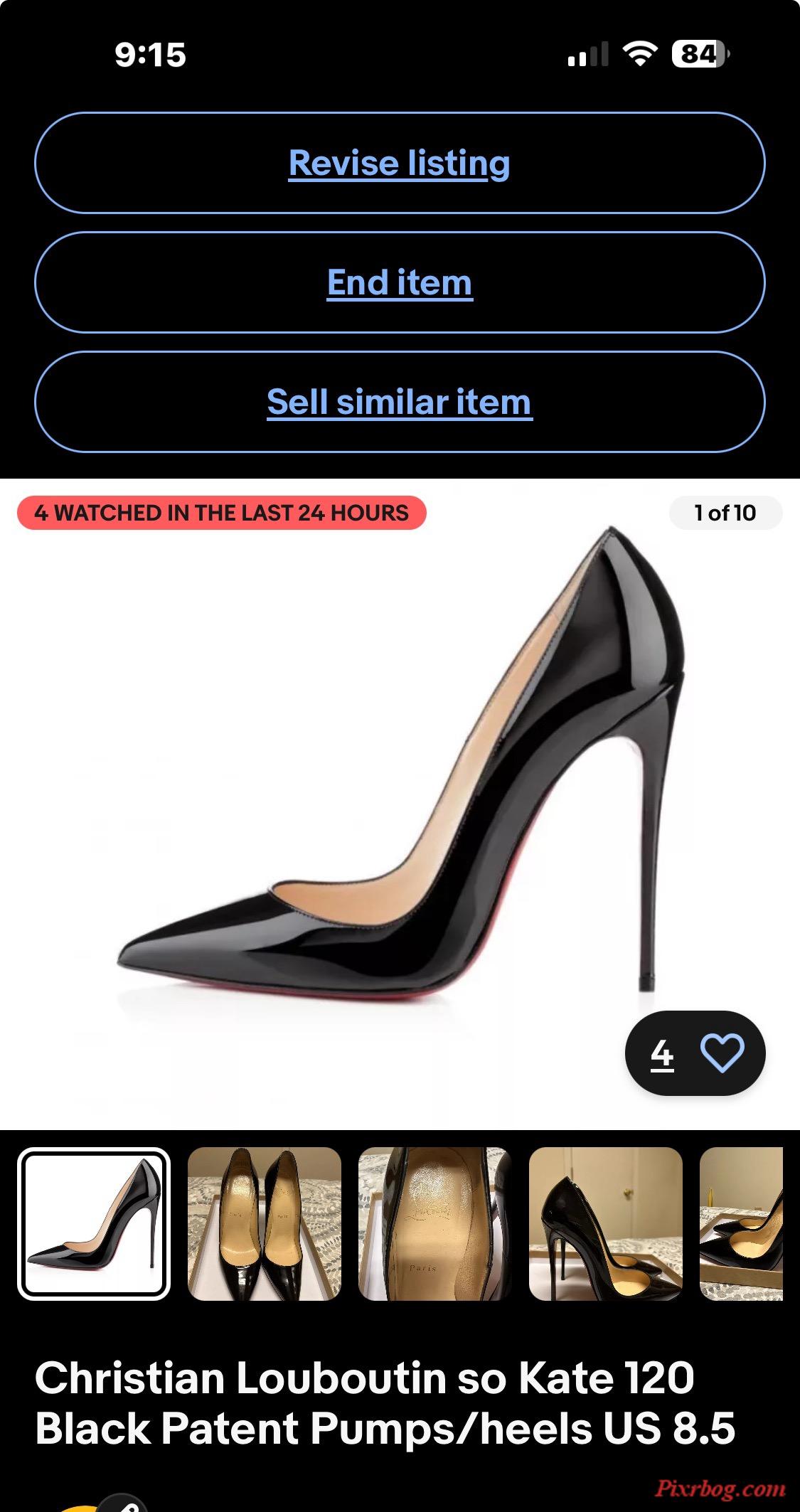
Task: Open thumbnail of heel on floor by door
Action: coord(605,1223)
